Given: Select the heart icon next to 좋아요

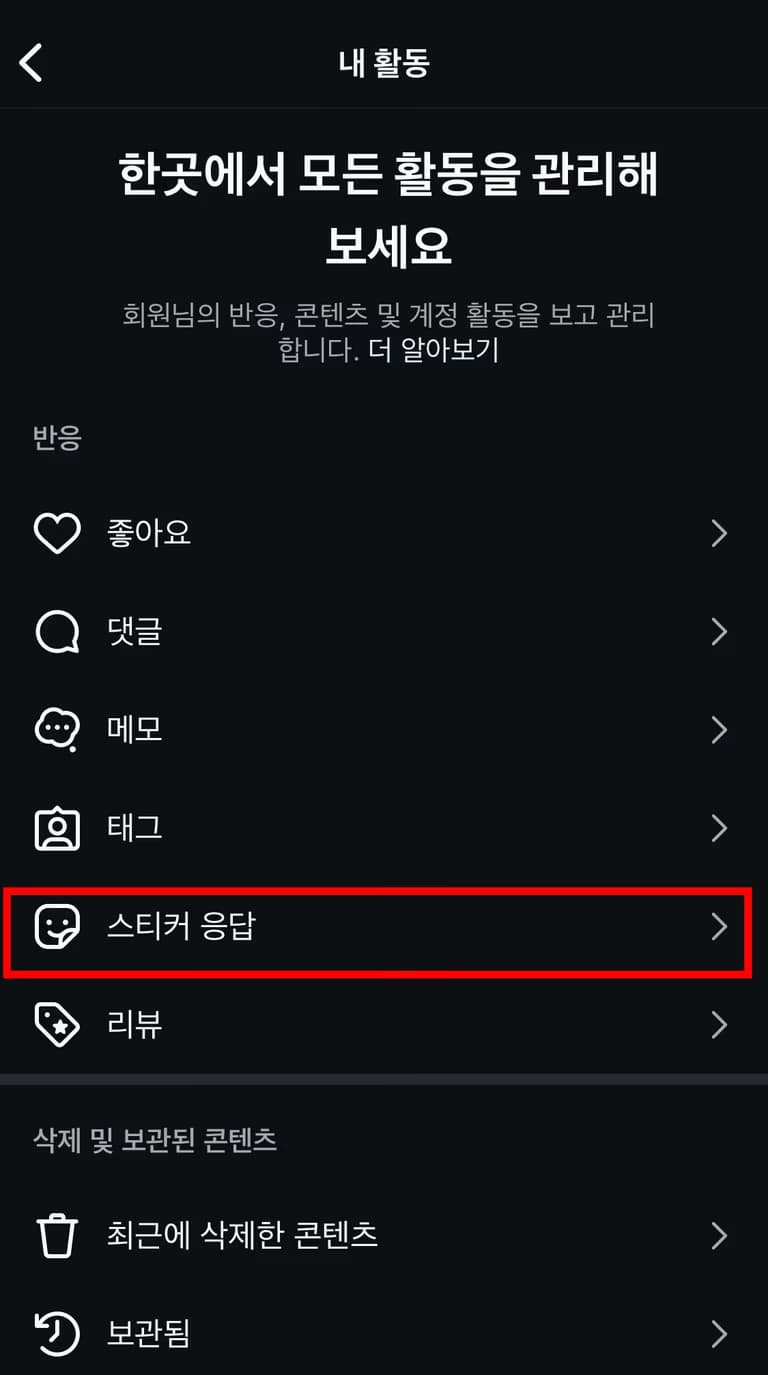Looking at the screenshot, I should coord(57,532).
